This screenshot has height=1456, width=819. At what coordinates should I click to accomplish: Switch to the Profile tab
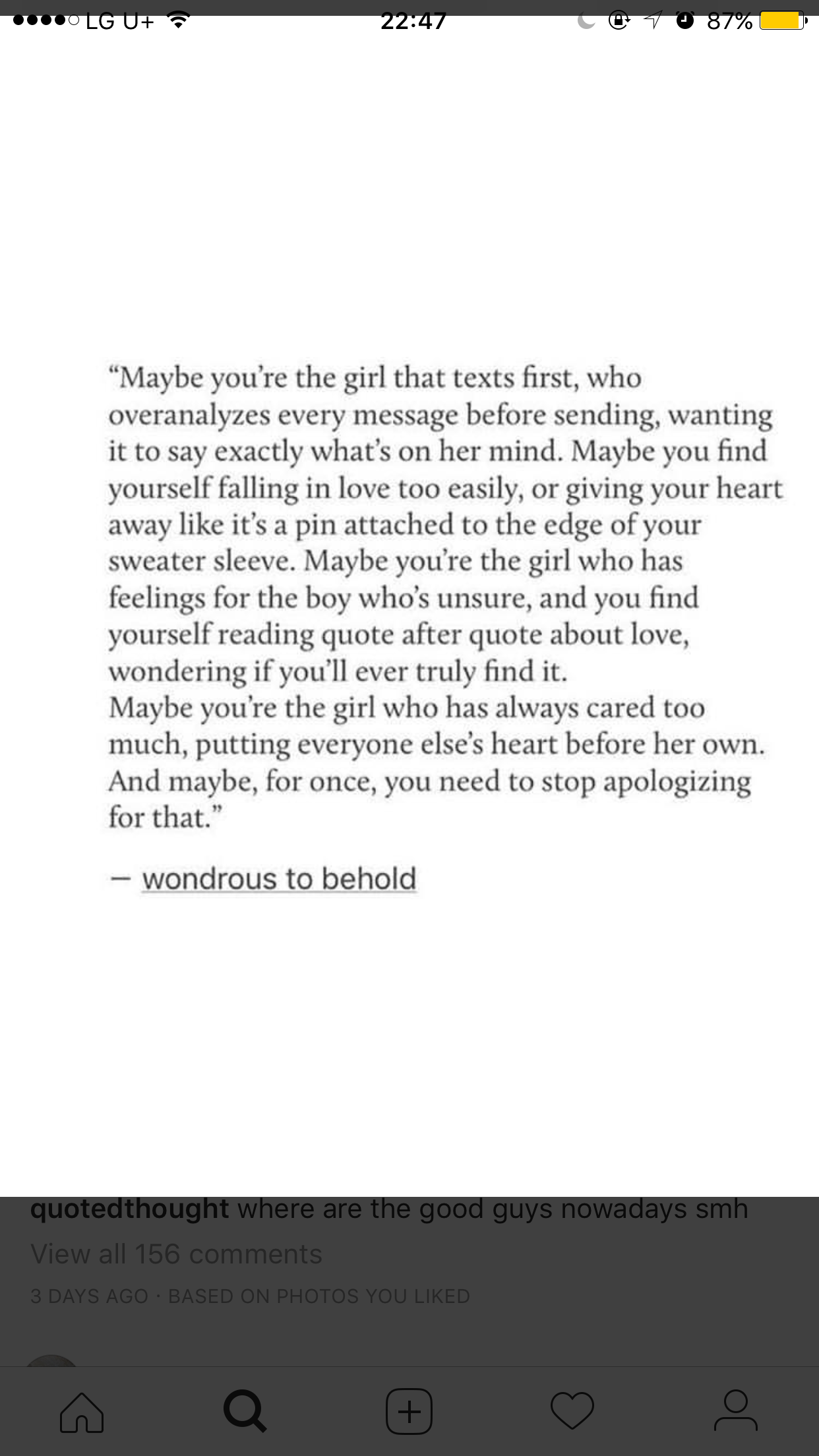[x=736, y=1410]
